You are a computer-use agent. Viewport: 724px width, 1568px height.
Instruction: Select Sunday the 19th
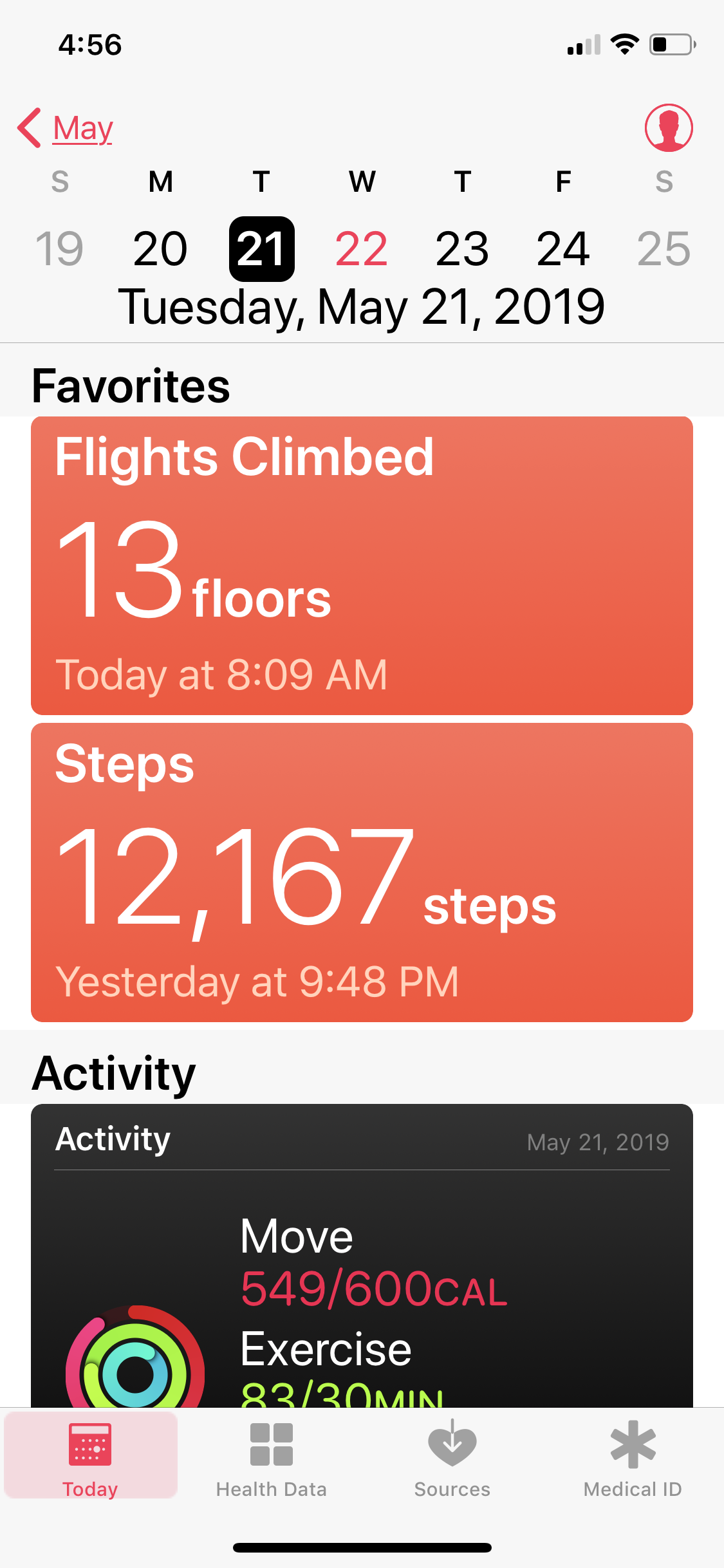click(59, 249)
